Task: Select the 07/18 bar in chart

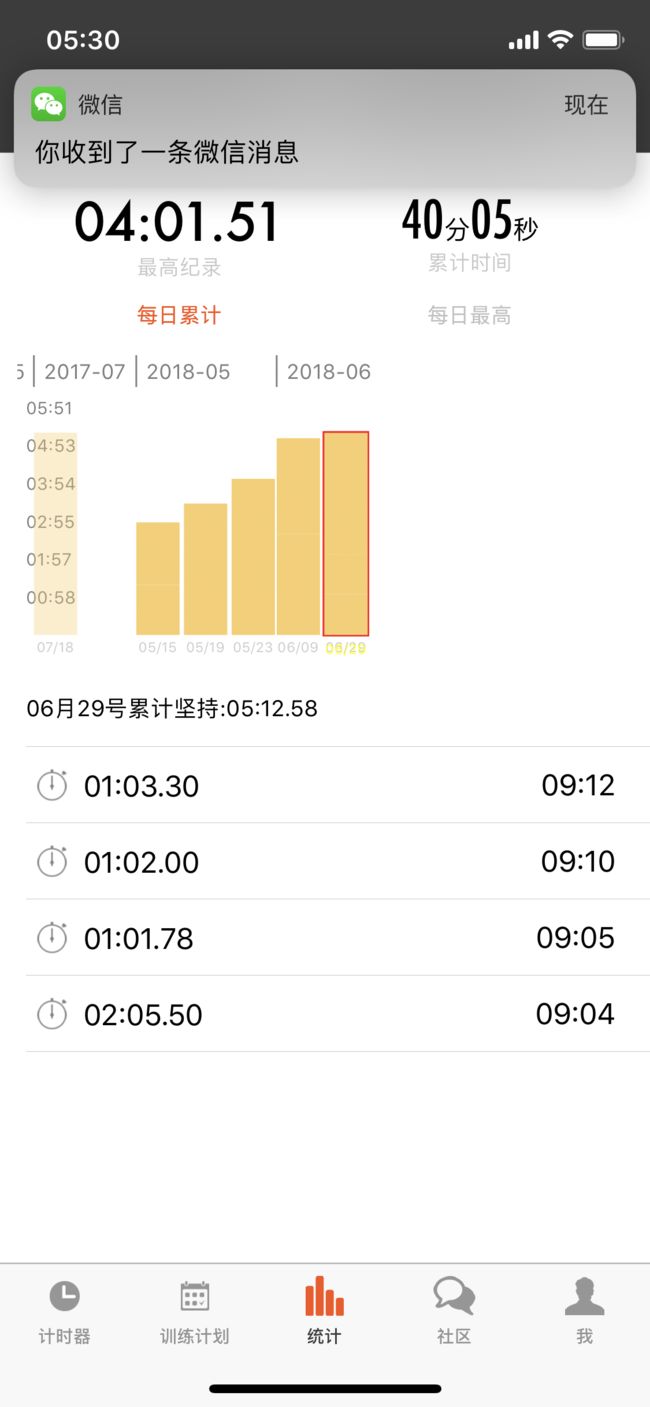Action: point(55,534)
